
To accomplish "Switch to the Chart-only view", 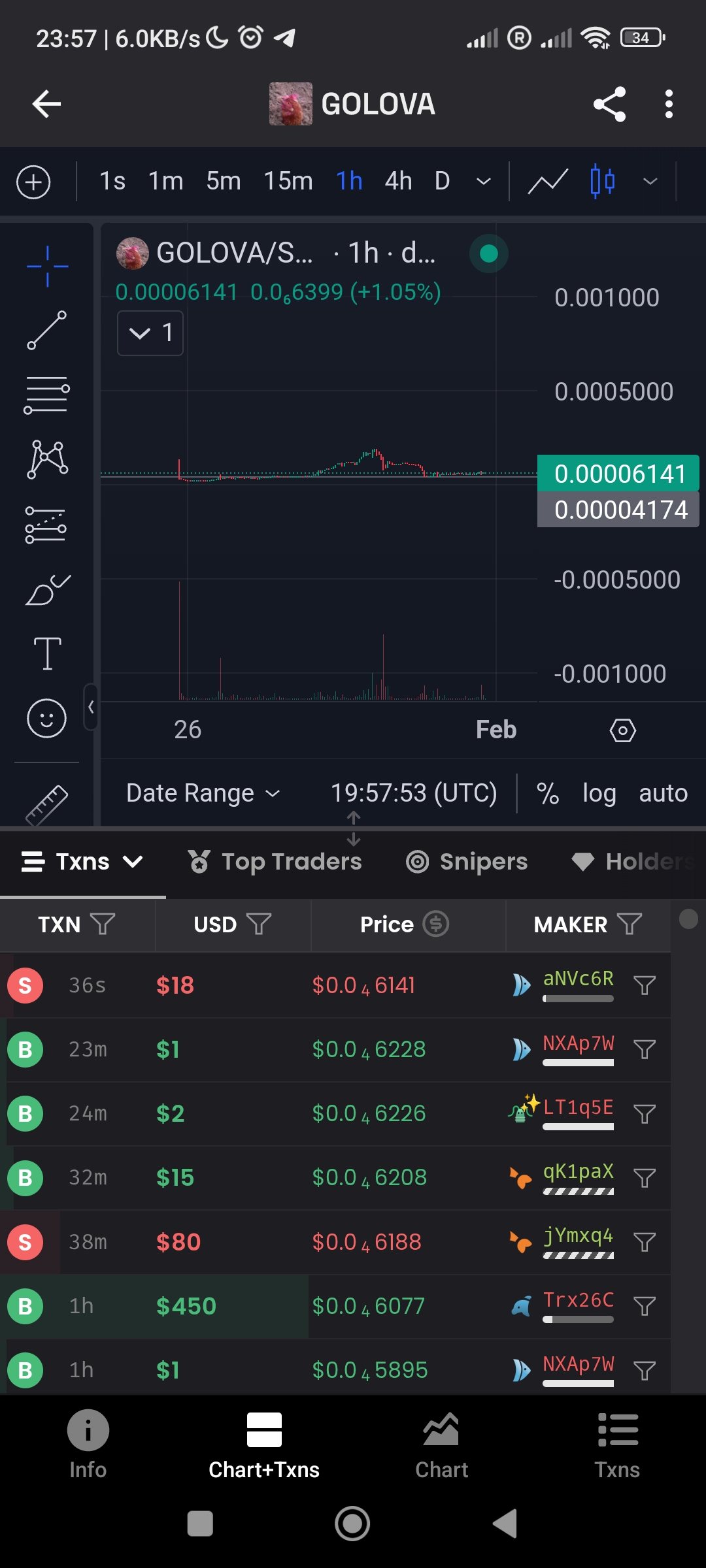I will click(x=441, y=1444).
